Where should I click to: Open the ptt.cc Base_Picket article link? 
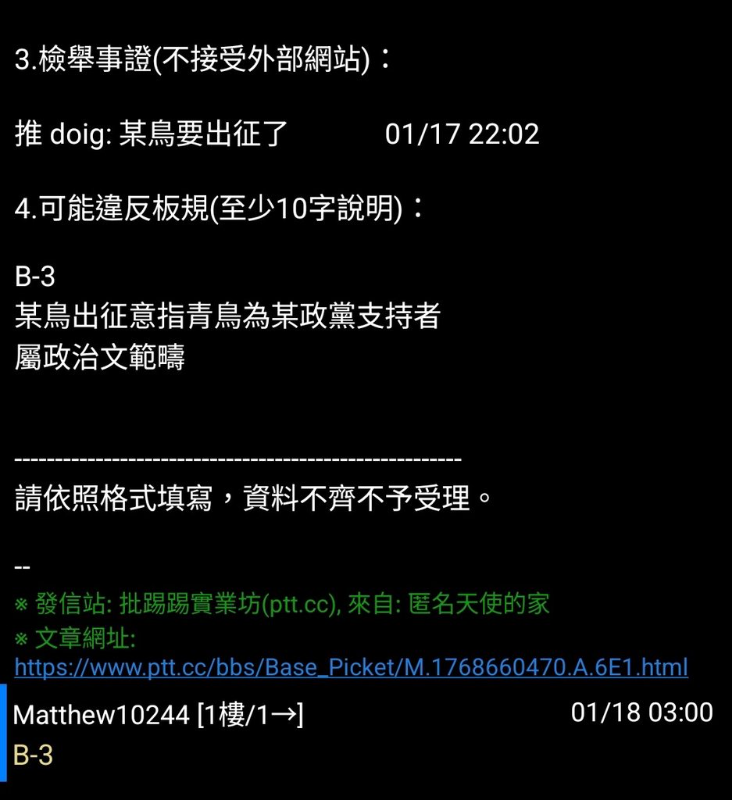point(351,667)
